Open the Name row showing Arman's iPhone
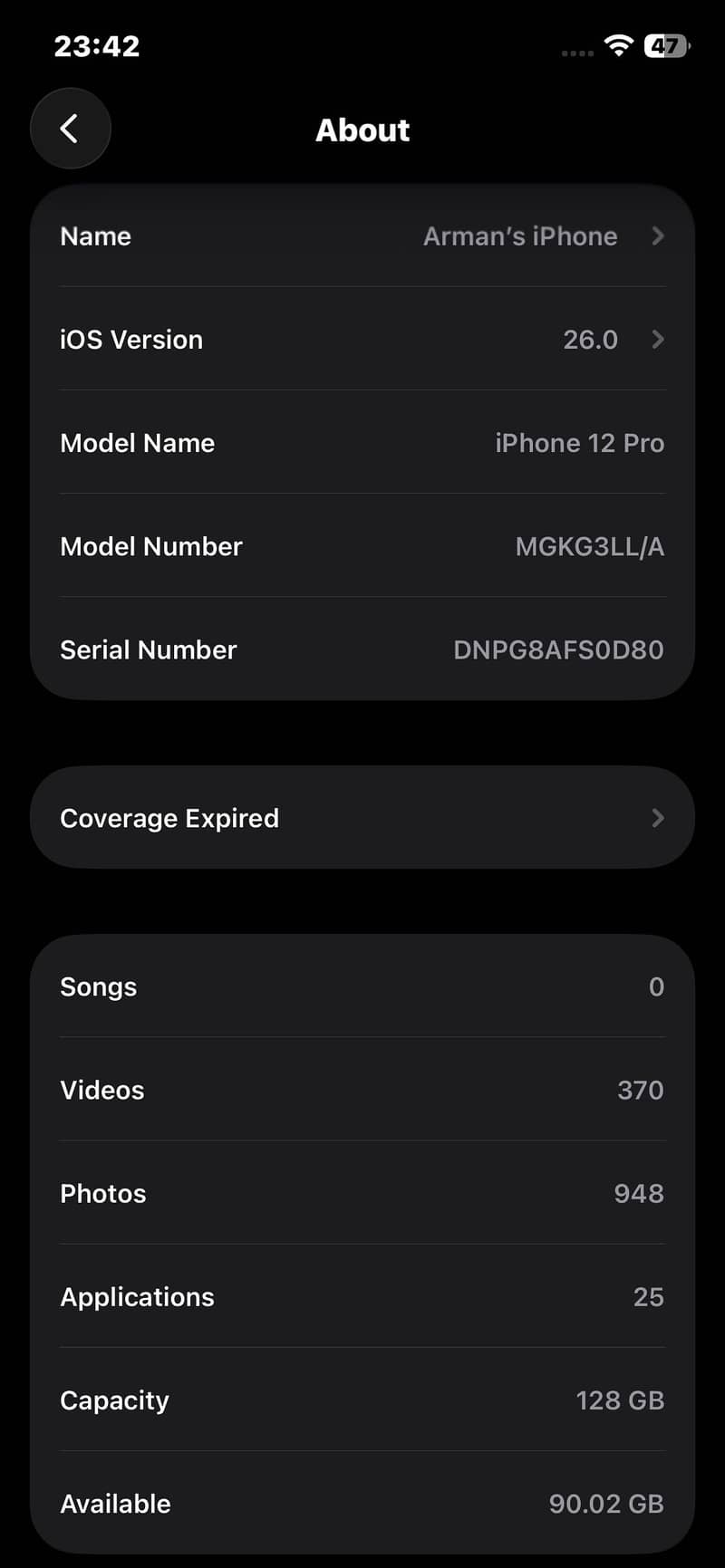725x1568 pixels. pyautogui.click(x=362, y=236)
